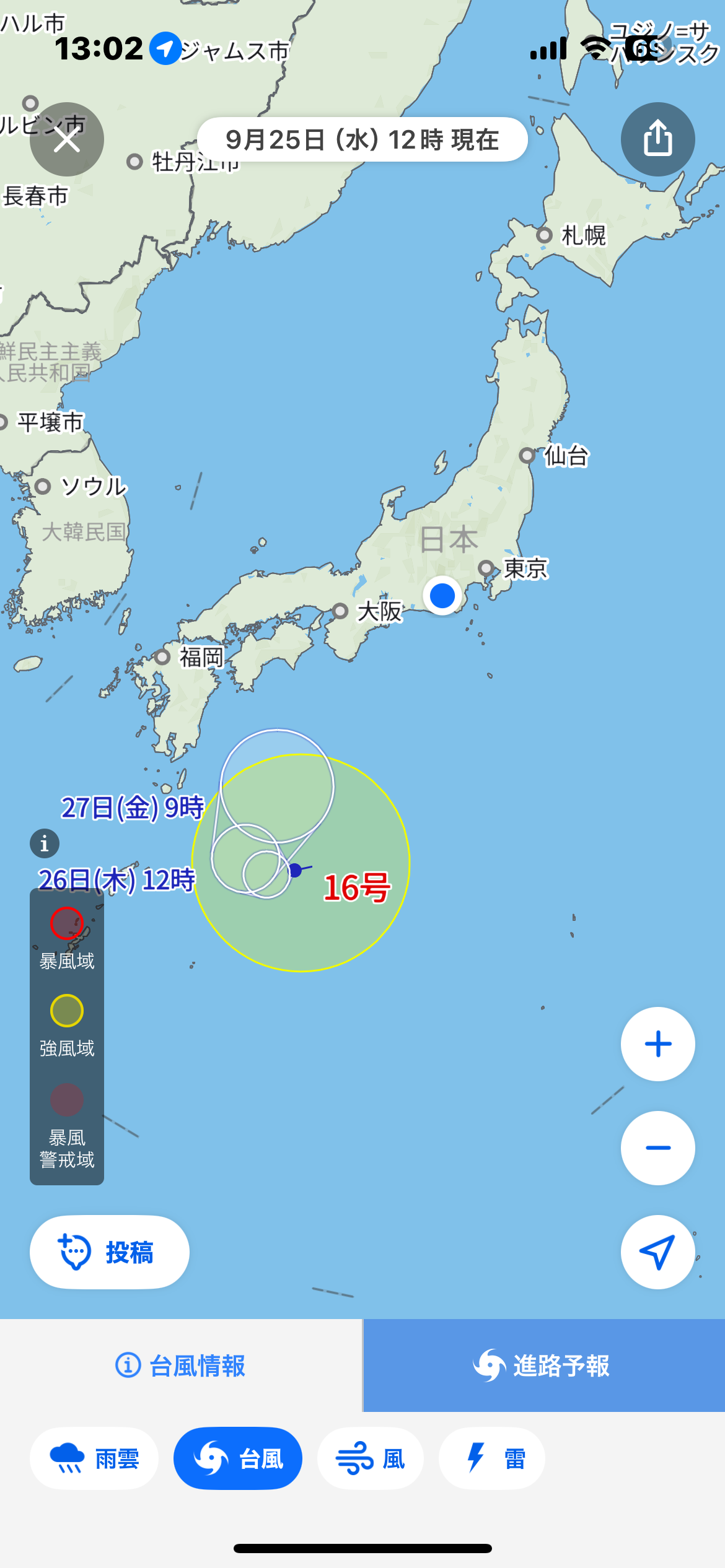Viewport: 725px width, 1568px height.
Task: Open 台風情報 typhoon information
Action: [181, 1365]
